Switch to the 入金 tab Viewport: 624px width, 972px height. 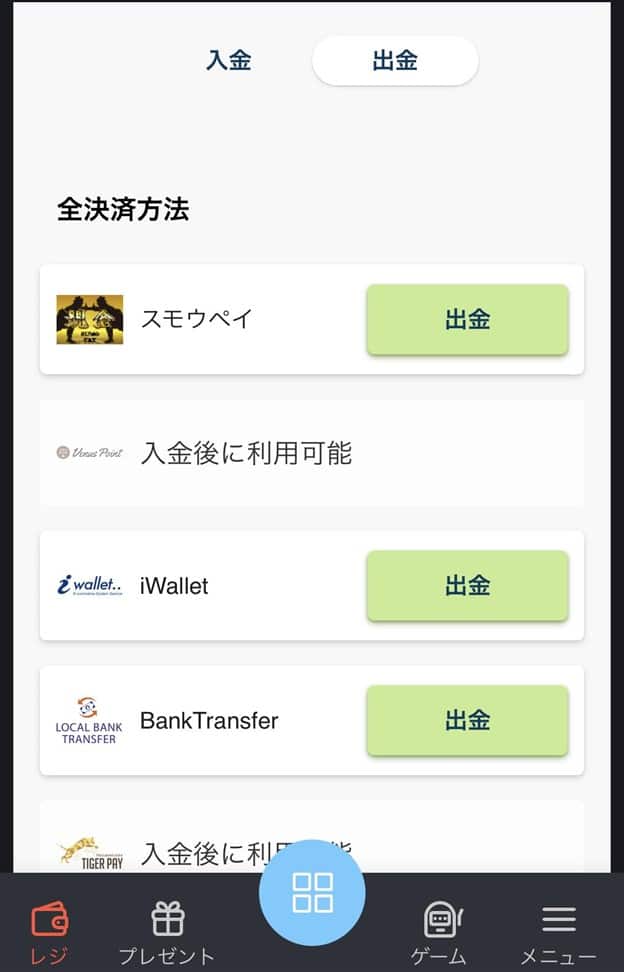coord(228,61)
